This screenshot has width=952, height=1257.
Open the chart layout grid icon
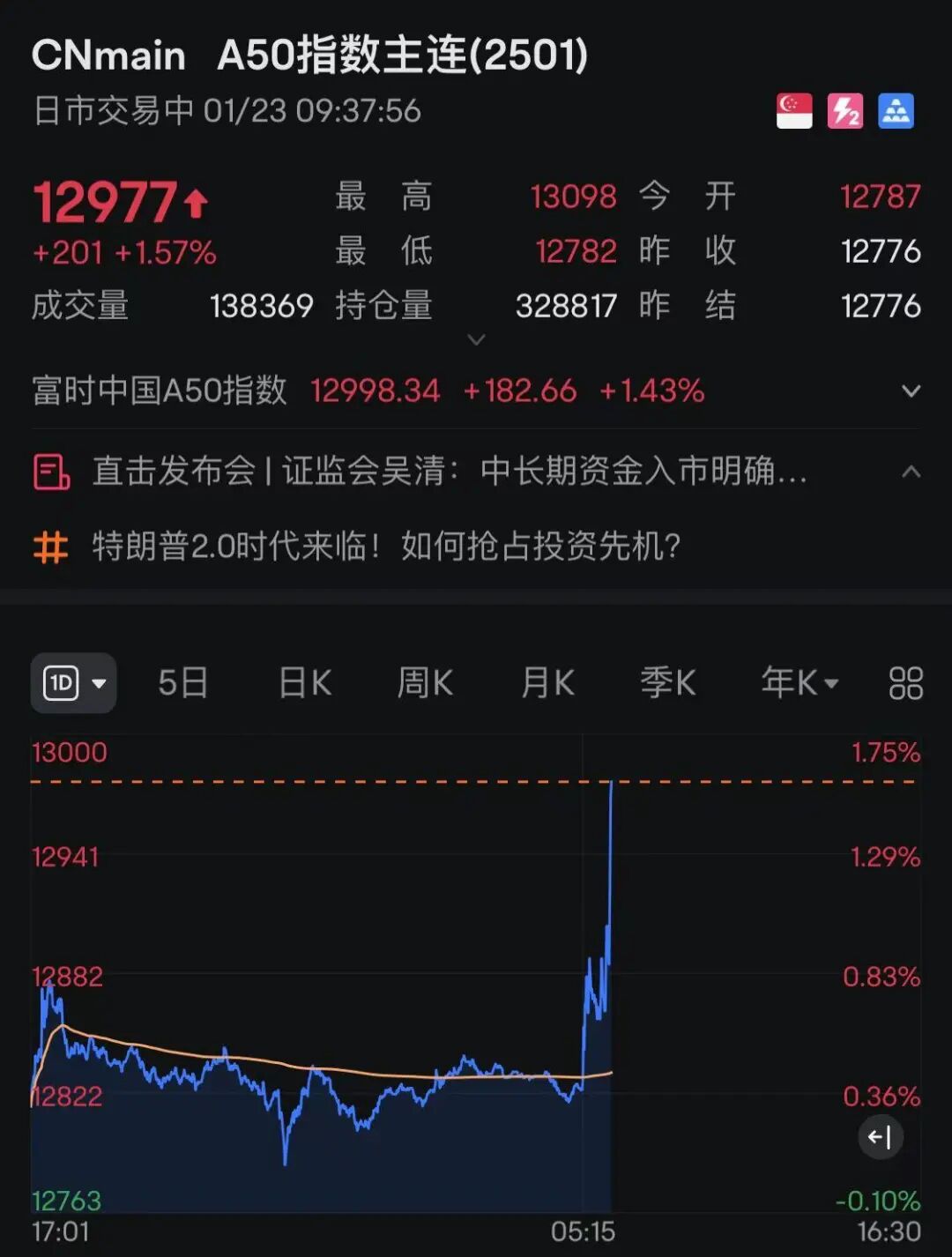(905, 683)
